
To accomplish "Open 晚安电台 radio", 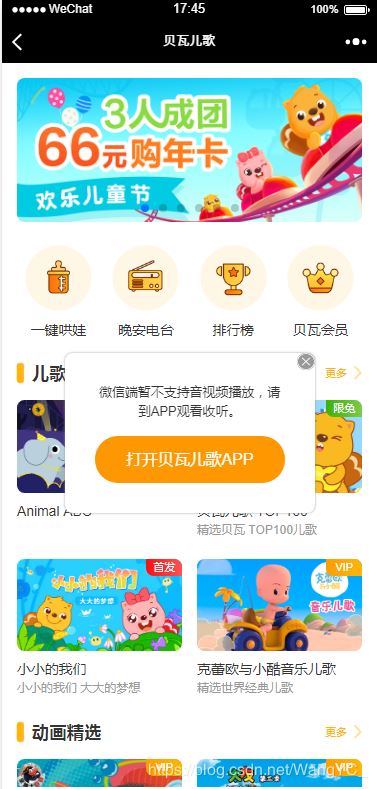I will pyautogui.click(x=145, y=291).
